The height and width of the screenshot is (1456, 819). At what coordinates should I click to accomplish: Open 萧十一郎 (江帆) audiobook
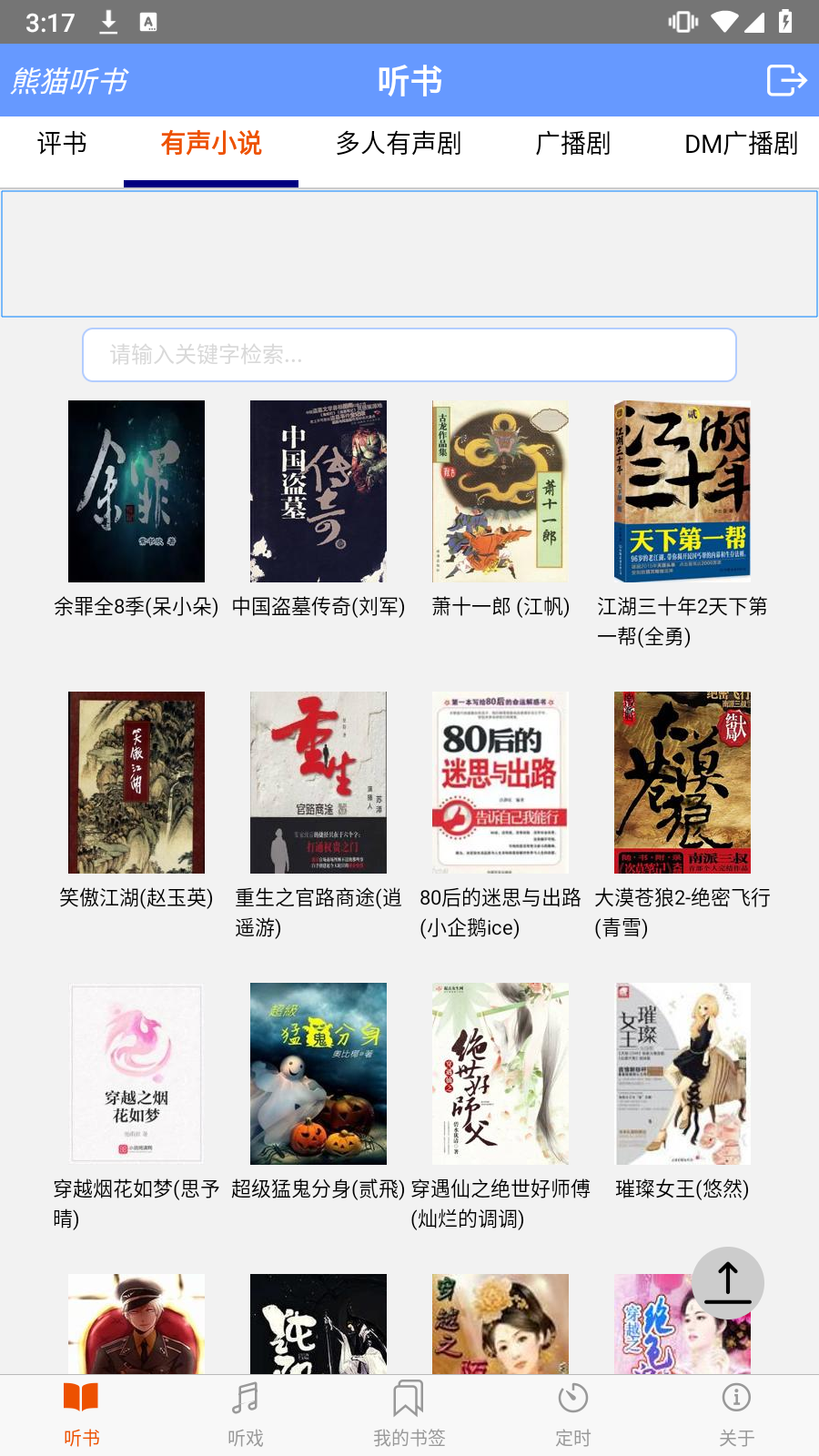click(x=500, y=491)
